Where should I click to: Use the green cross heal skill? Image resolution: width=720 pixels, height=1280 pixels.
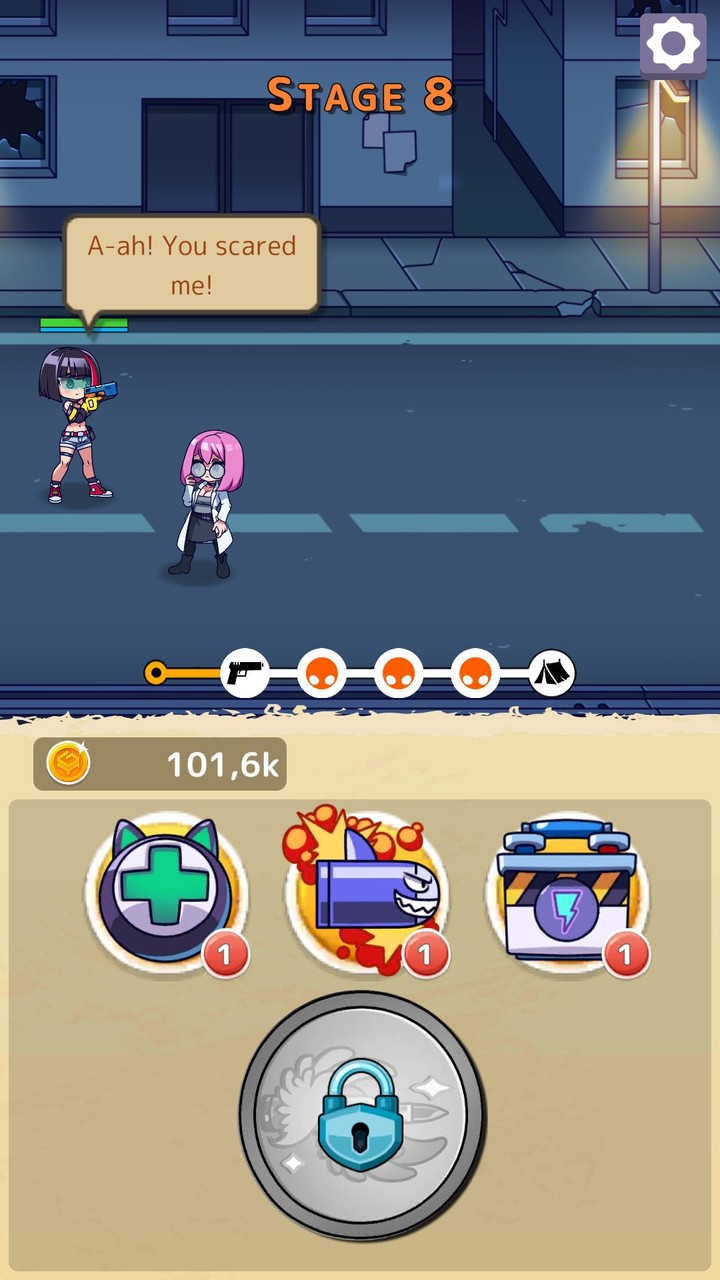tap(166, 890)
